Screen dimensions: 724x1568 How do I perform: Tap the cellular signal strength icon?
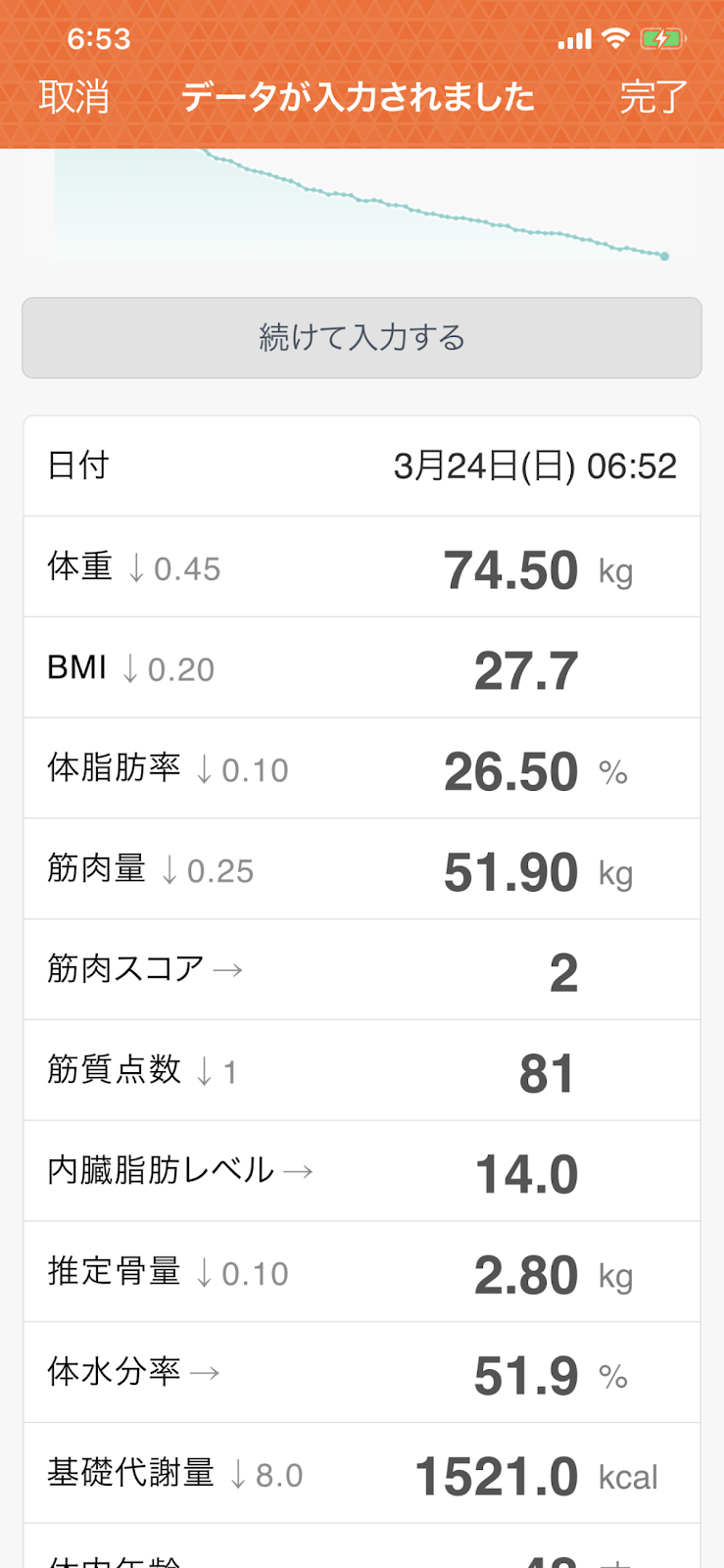tap(578, 39)
